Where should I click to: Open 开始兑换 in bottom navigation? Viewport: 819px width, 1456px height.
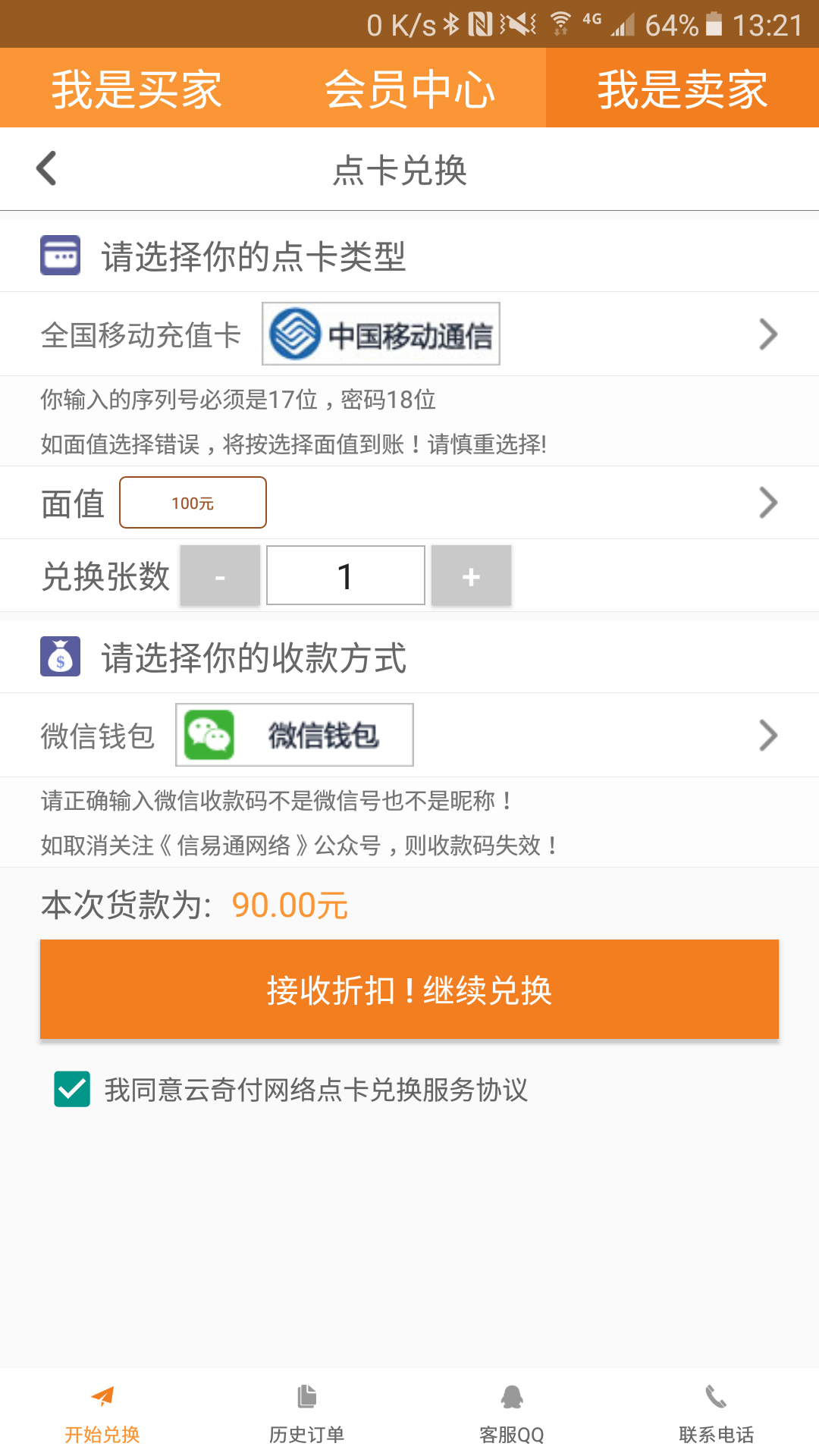102,1414
